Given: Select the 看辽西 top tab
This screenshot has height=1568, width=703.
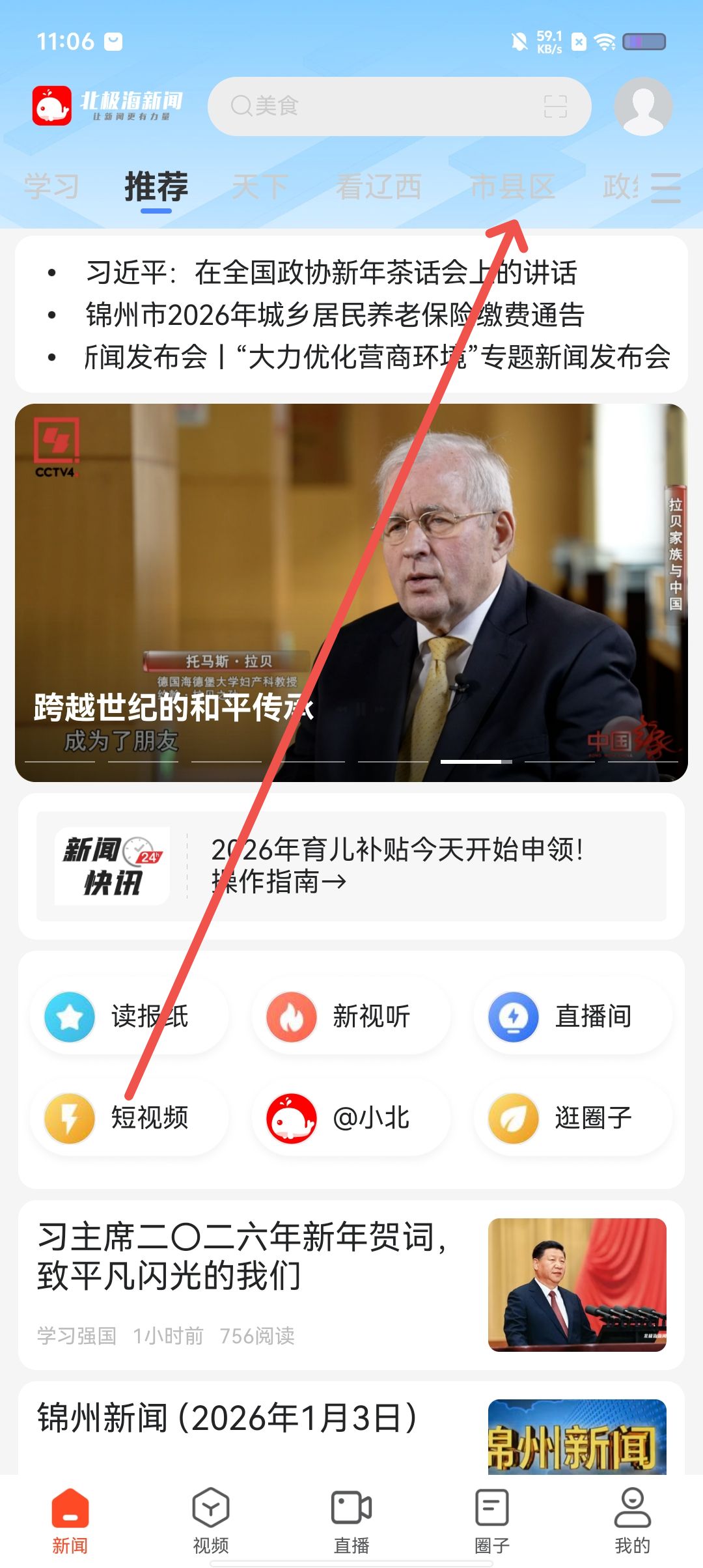Looking at the screenshot, I should 378,188.
